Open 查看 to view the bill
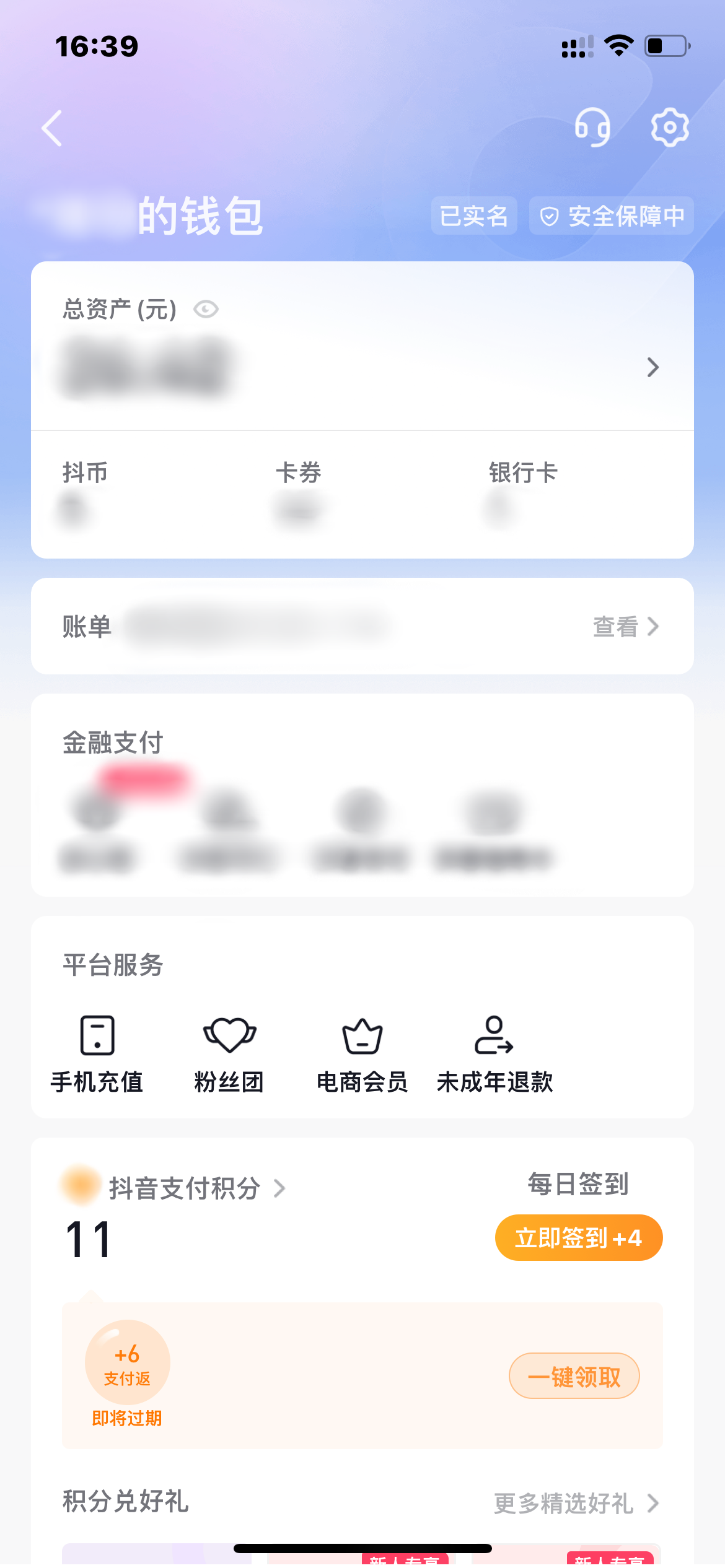The image size is (725, 1568). (x=615, y=626)
